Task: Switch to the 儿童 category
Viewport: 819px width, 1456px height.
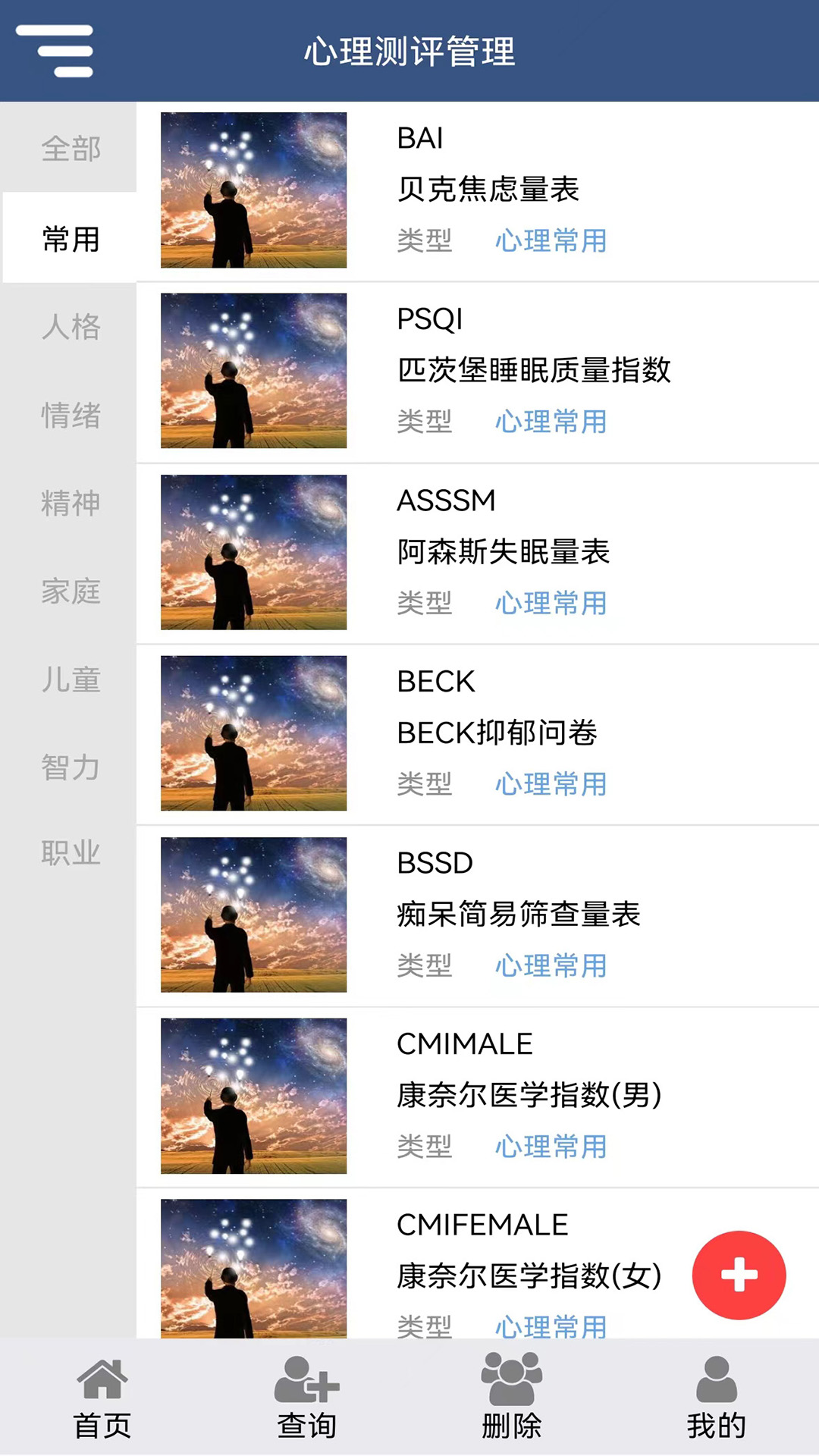Action: tap(70, 680)
